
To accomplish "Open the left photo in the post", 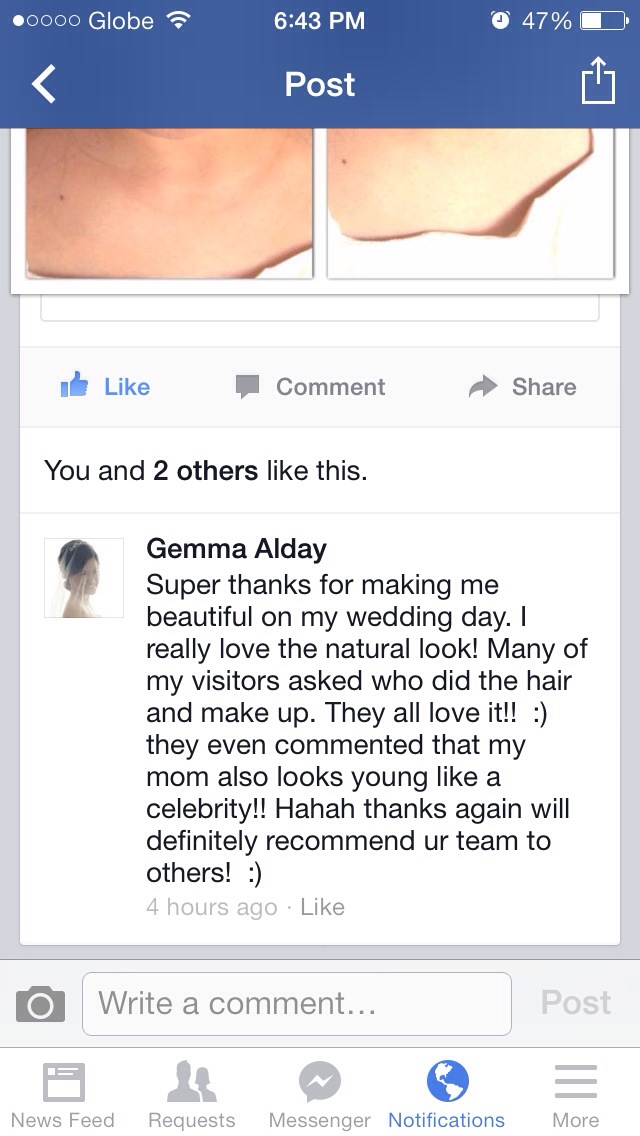I will 169,203.
